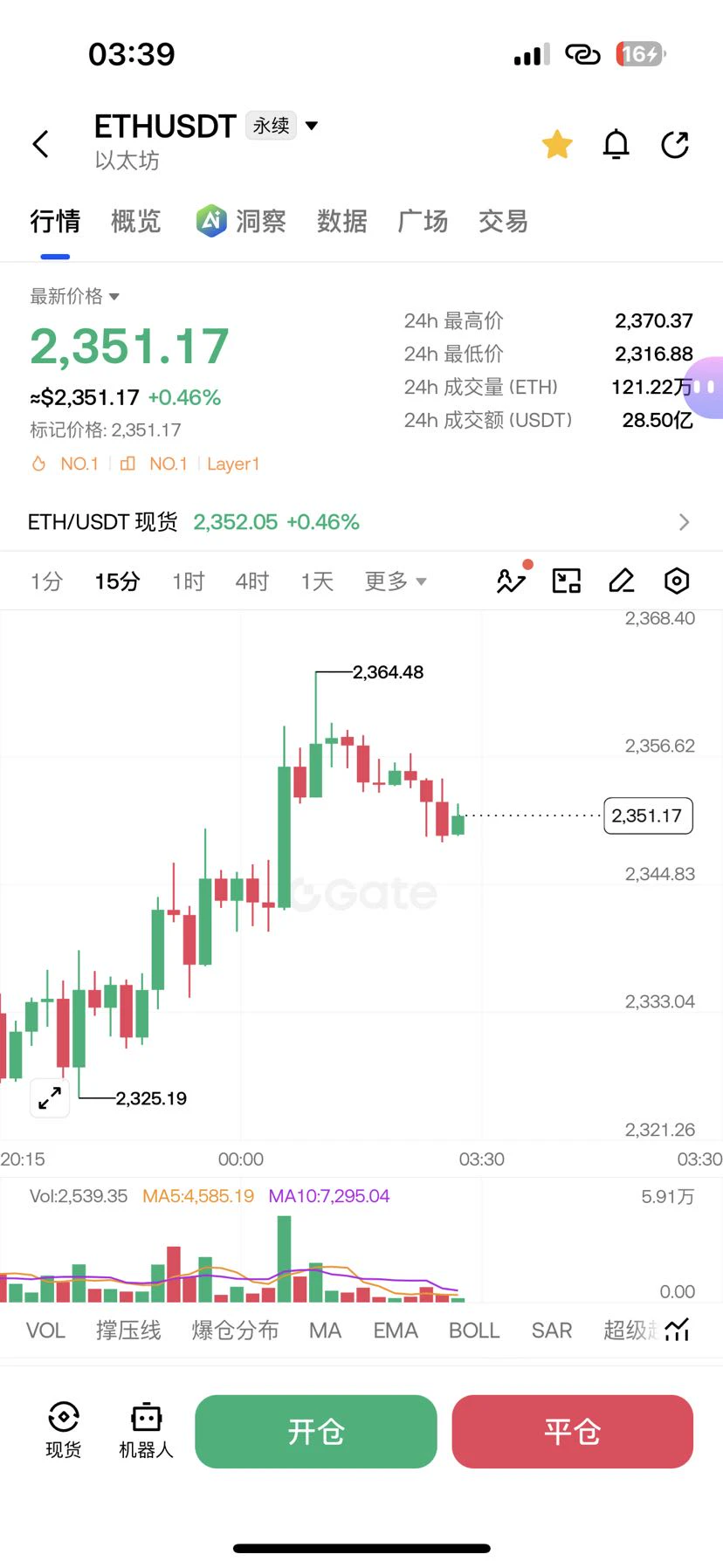
Task: Open chart settings hexagon icon
Action: 677,581
